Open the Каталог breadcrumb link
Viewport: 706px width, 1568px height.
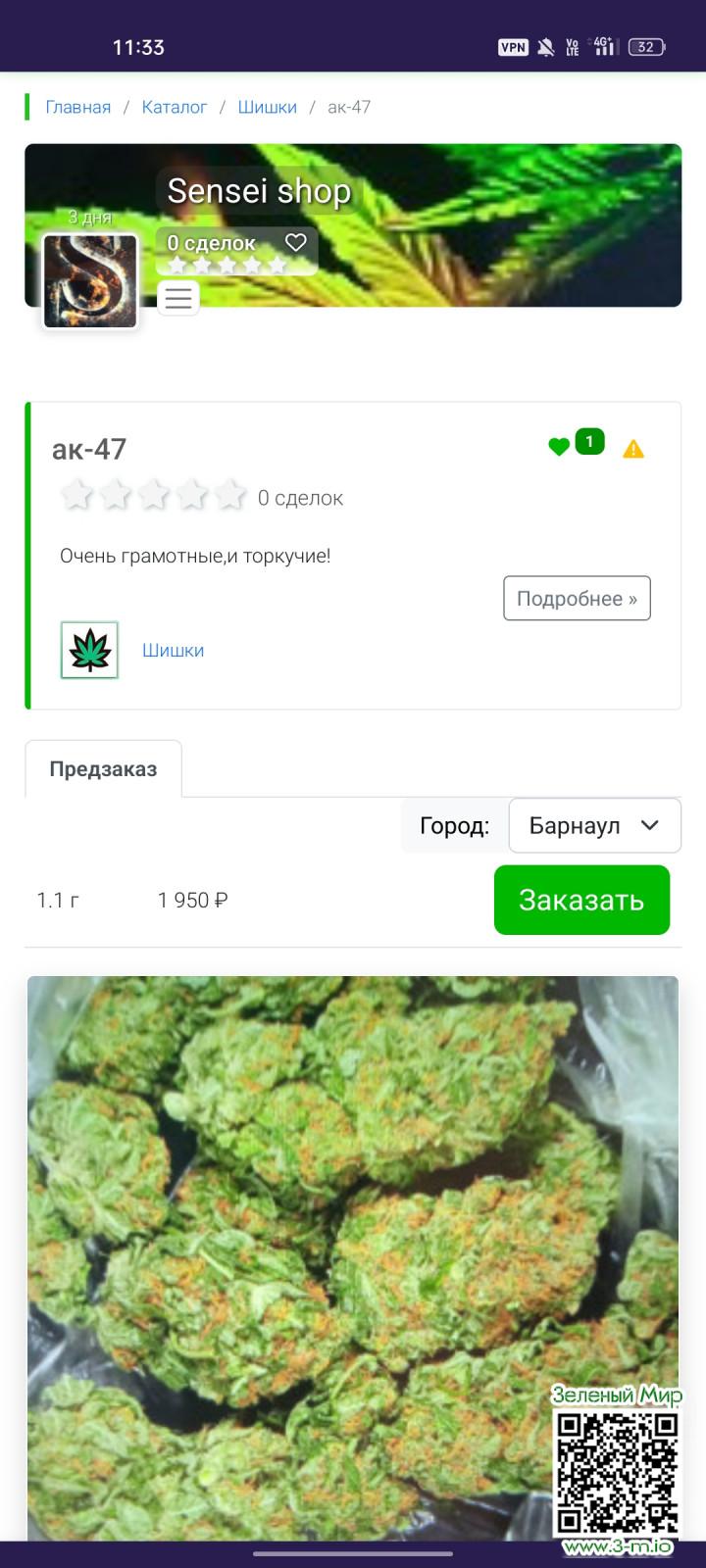tap(175, 107)
